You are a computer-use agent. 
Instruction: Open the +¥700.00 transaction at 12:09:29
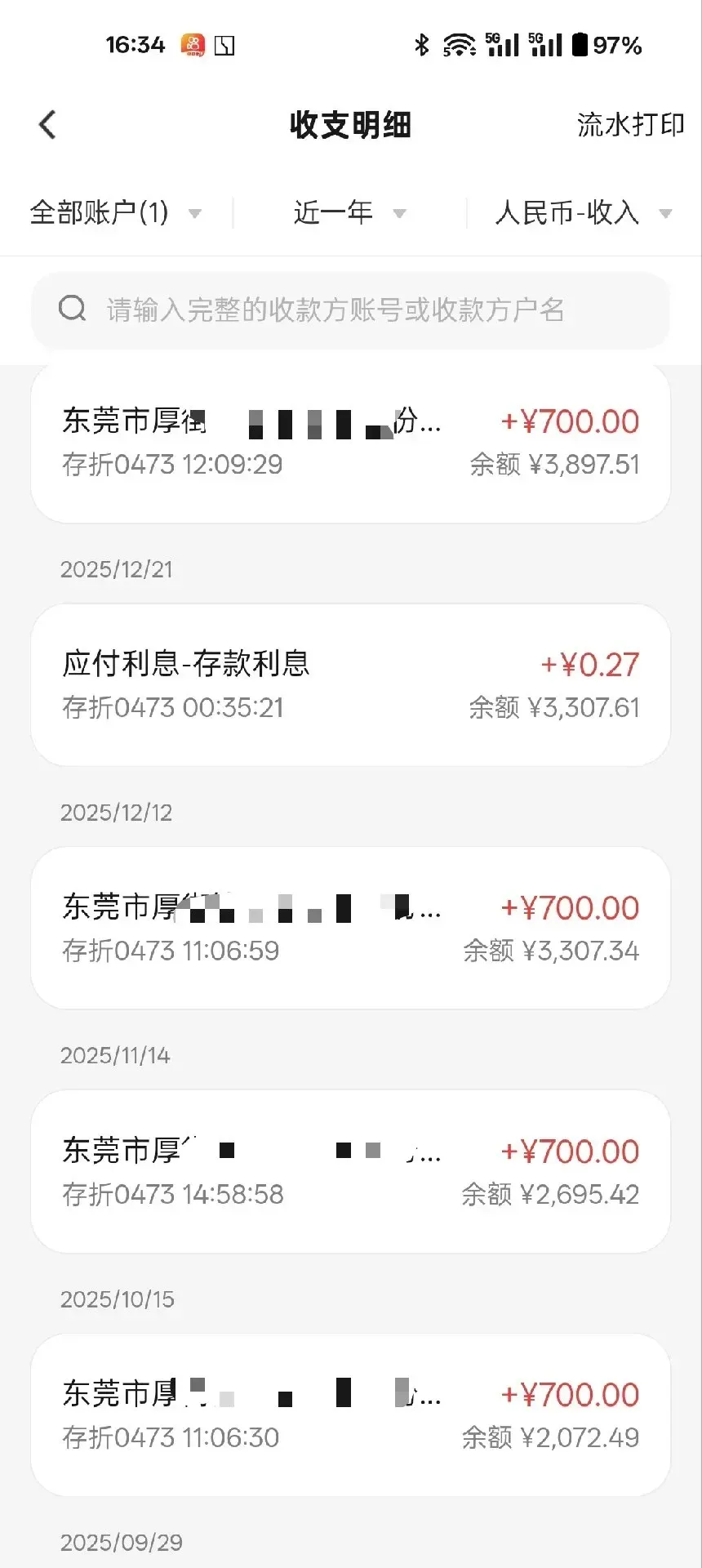pyautogui.click(x=351, y=442)
